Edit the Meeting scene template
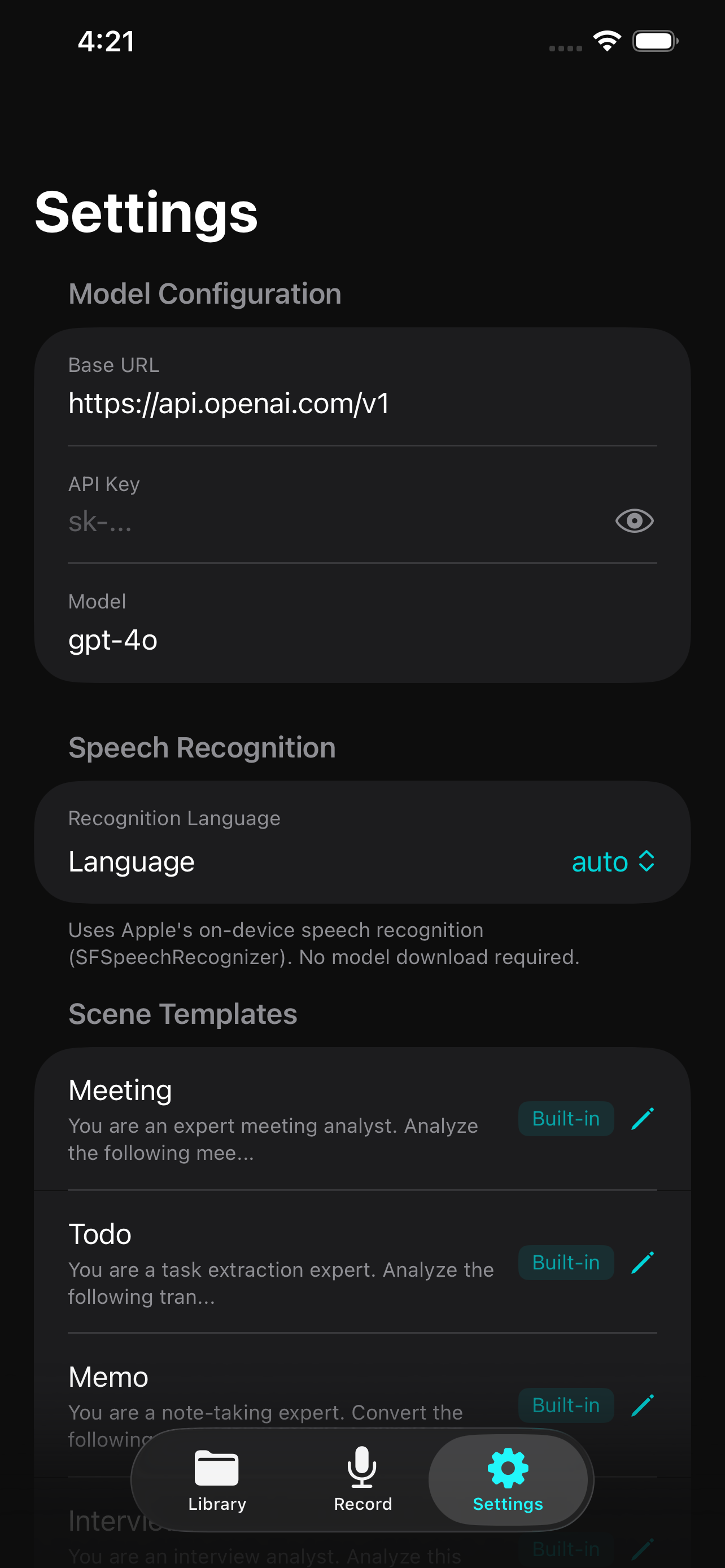This screenshot has width=725, height=1568. click(644, 1118)
